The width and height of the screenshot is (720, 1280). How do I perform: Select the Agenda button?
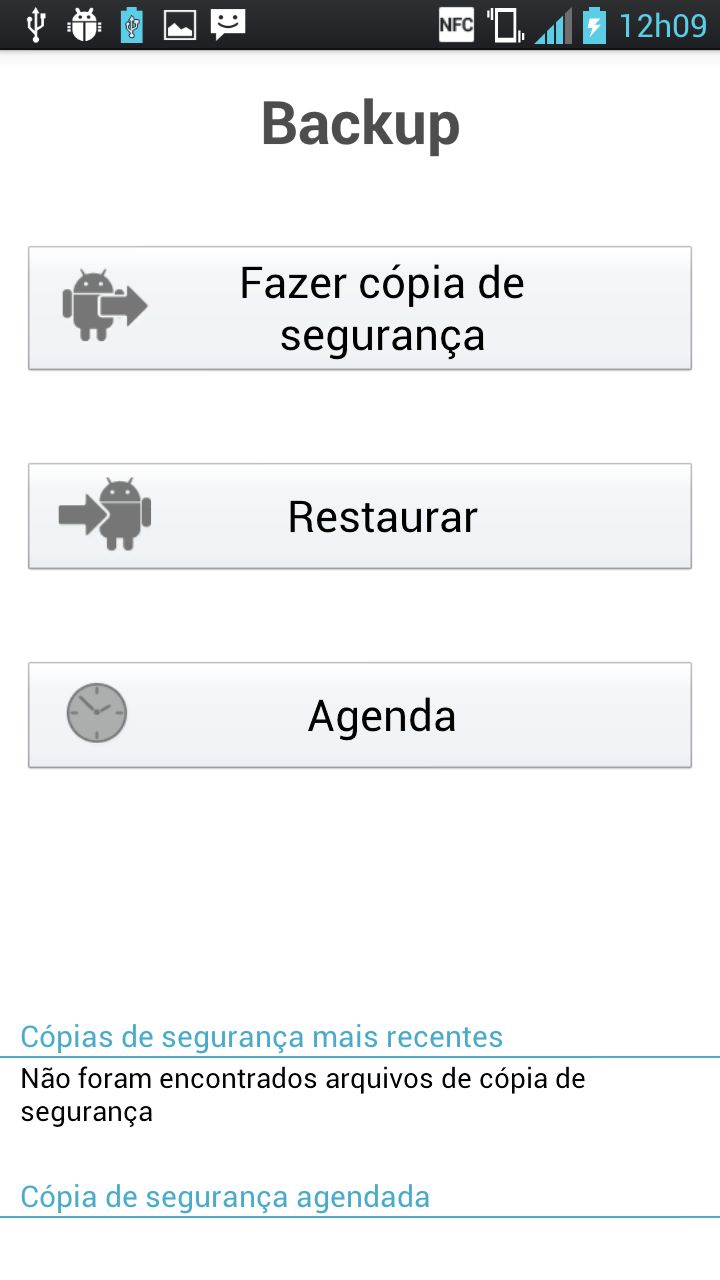(360, 715)
